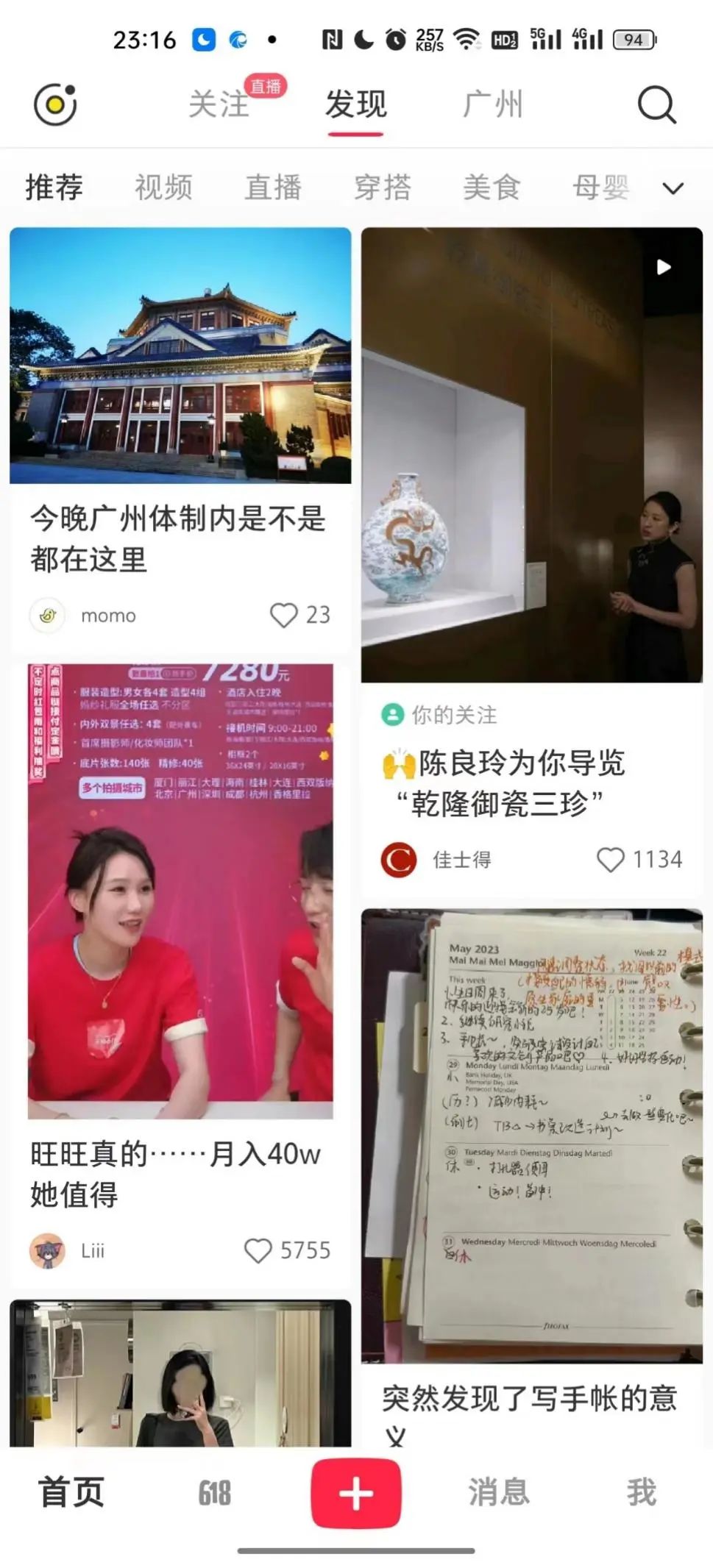The width and height of the screenshot is (713, 1568).
Task: Create a new post with plus button
Action: tap(356, 1494)
